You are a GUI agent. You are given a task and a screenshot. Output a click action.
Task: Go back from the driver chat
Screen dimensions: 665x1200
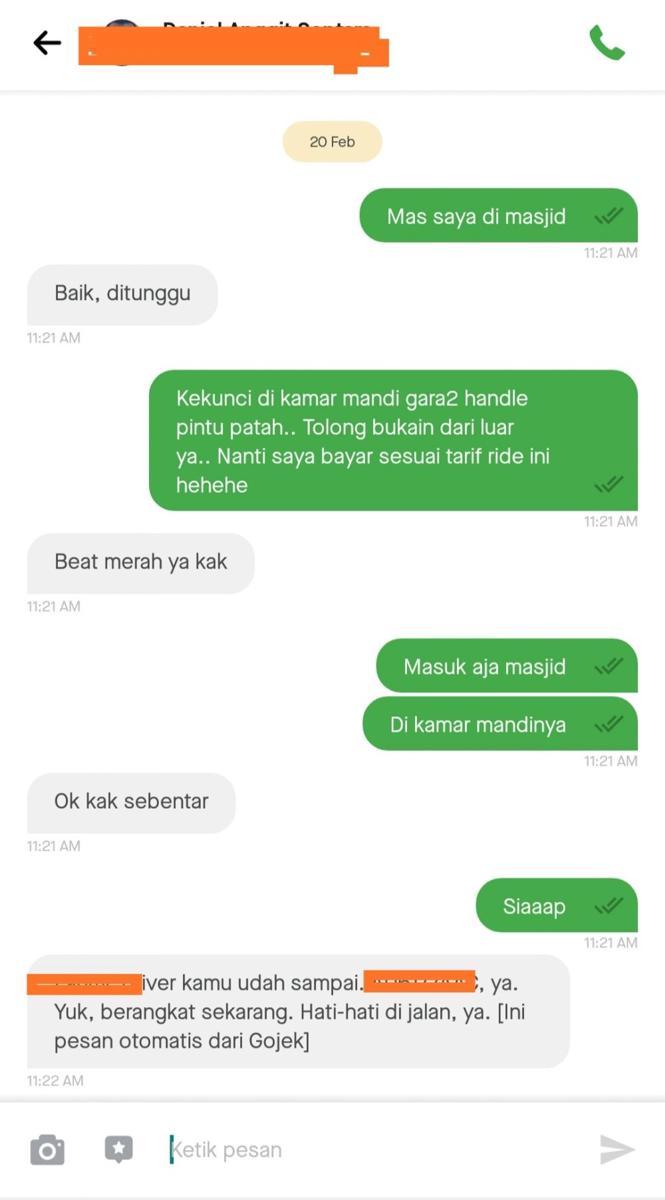tap(47, 43)
